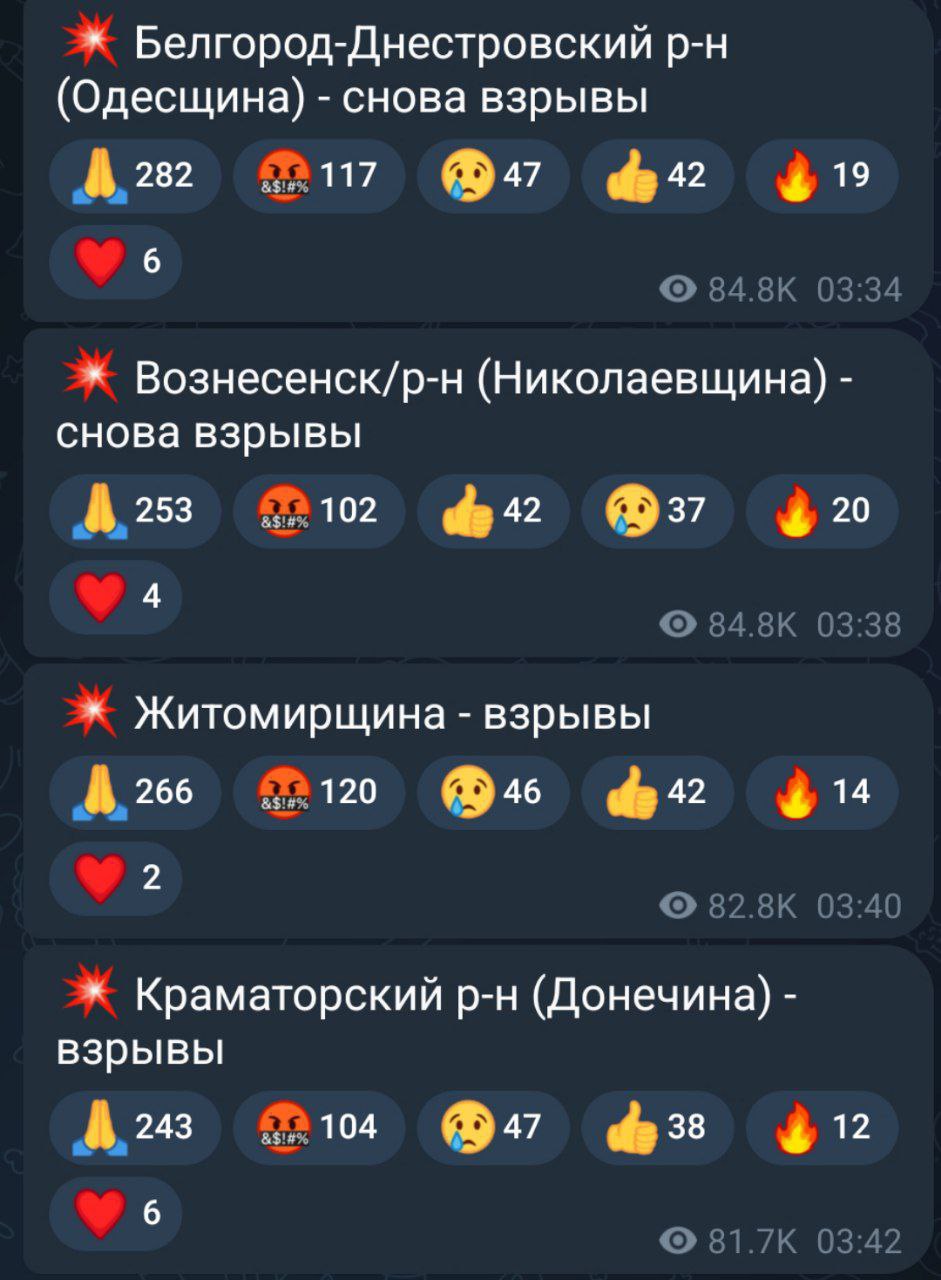Image resolution: width=941 pixels, height=1280 pixels.
Task: Add praying hands reaction on the Краматорский post
Action: click(x=134, y=1127)
